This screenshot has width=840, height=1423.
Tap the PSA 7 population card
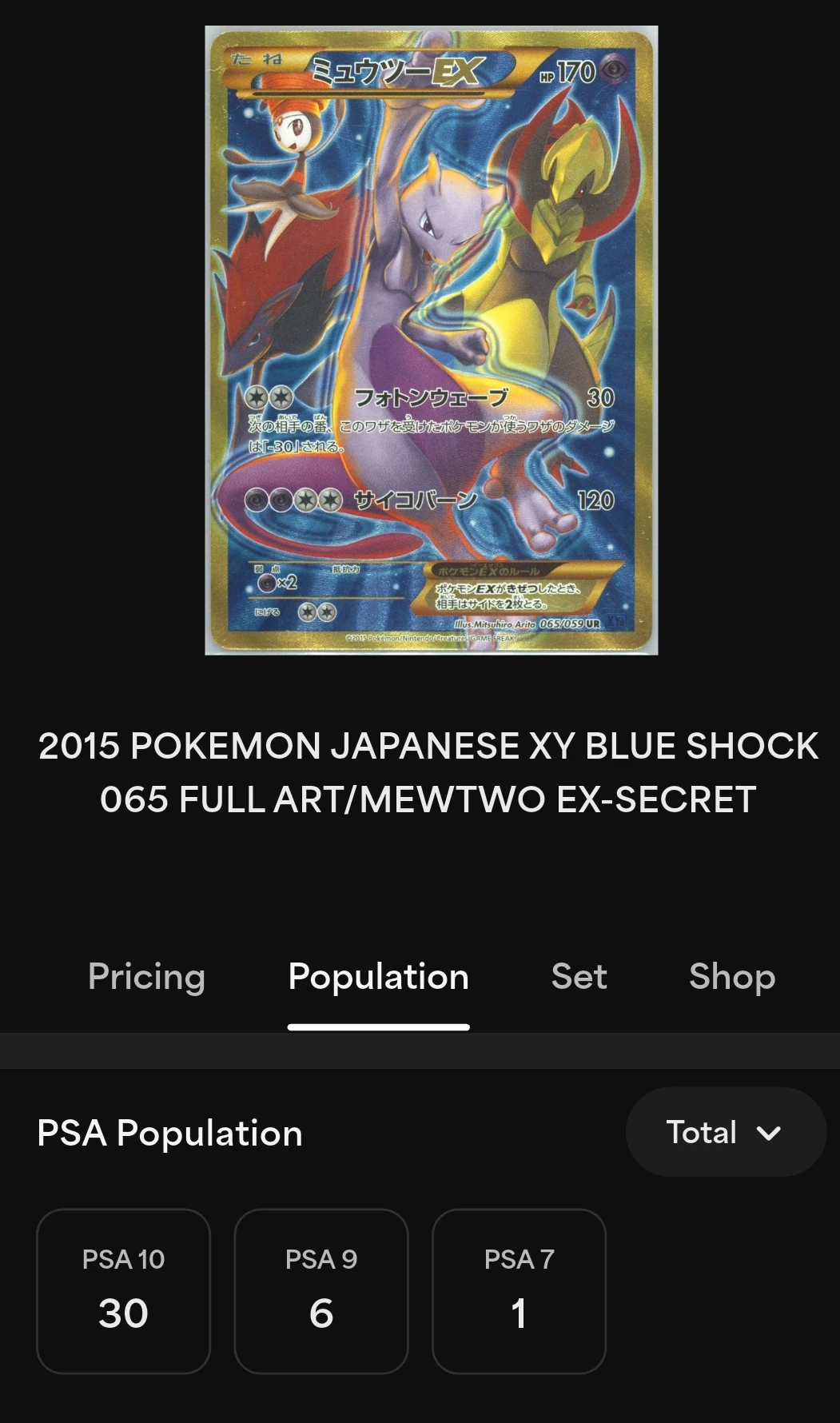[x=519, y=1291]
